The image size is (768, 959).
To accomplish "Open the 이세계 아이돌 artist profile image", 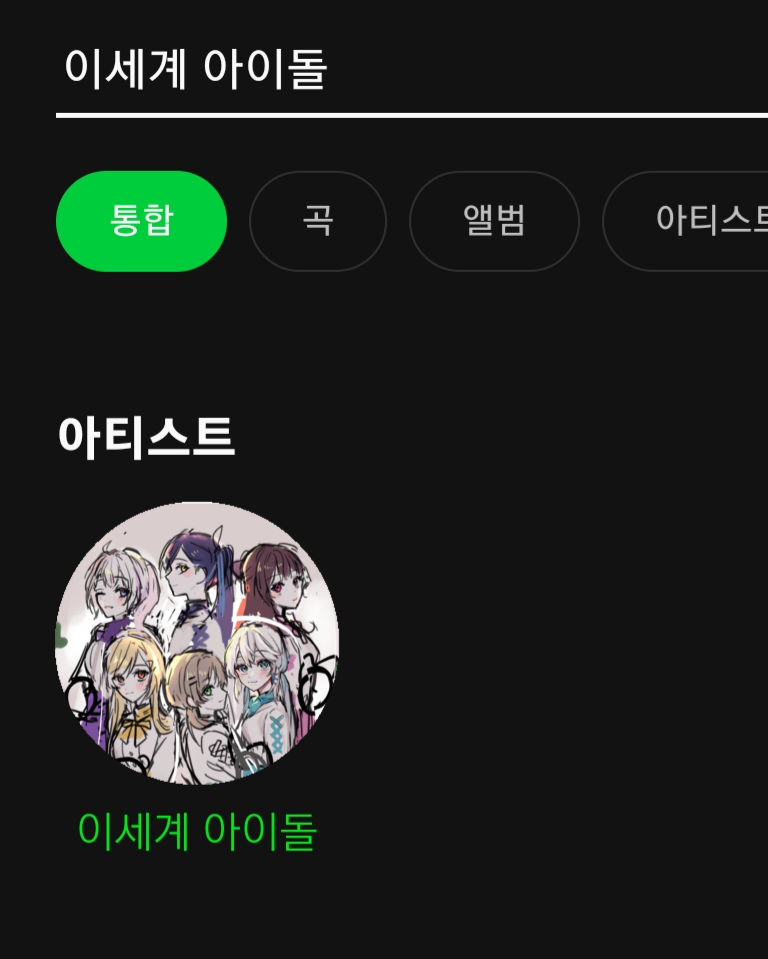I will click(197, 643).
